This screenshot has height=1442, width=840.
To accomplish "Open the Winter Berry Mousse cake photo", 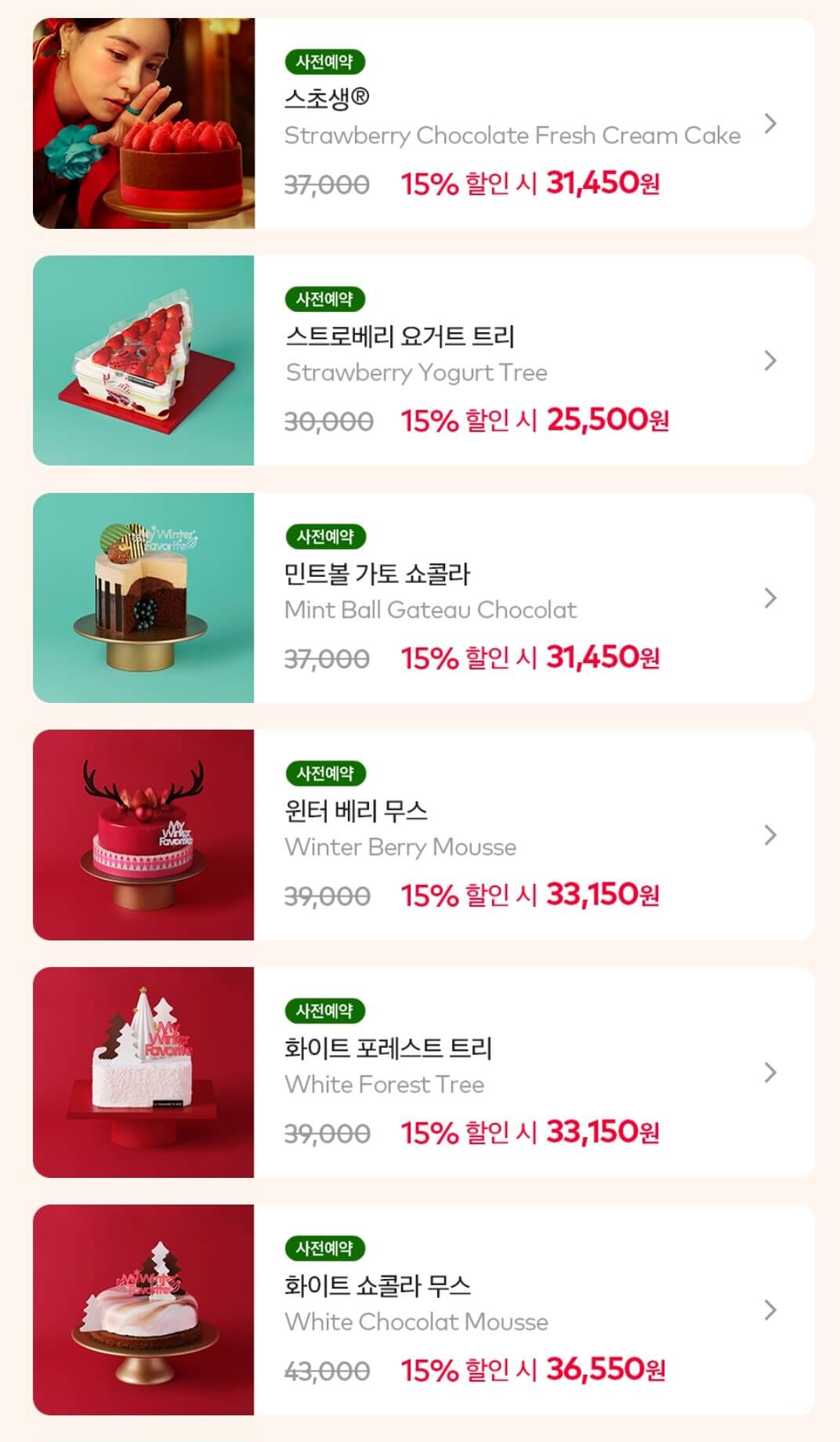I will pos(143,832).
